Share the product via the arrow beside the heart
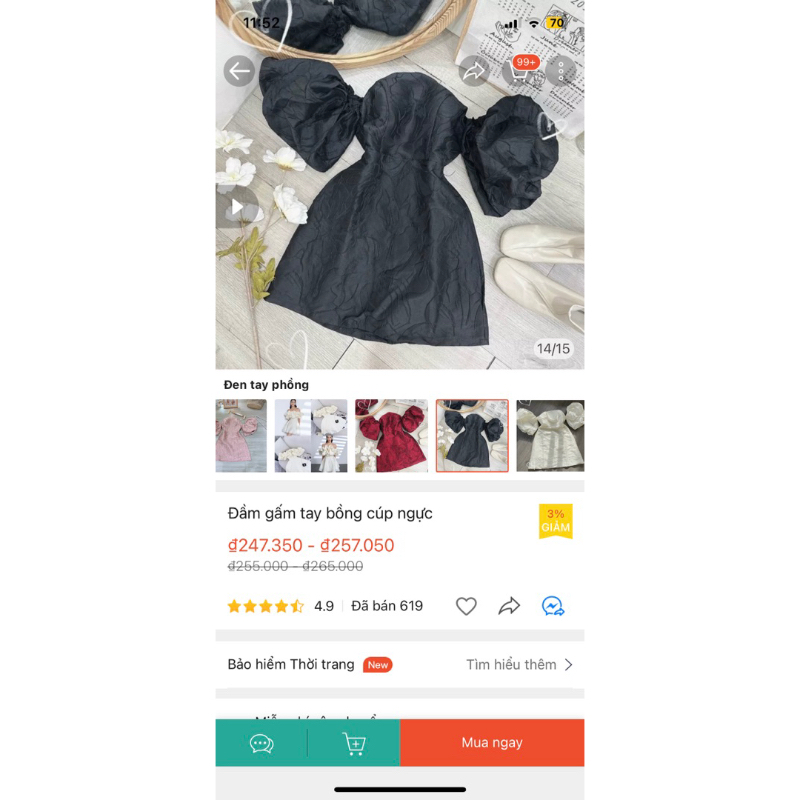Screen dimensions: 800x800 click(x=509, y=606)
